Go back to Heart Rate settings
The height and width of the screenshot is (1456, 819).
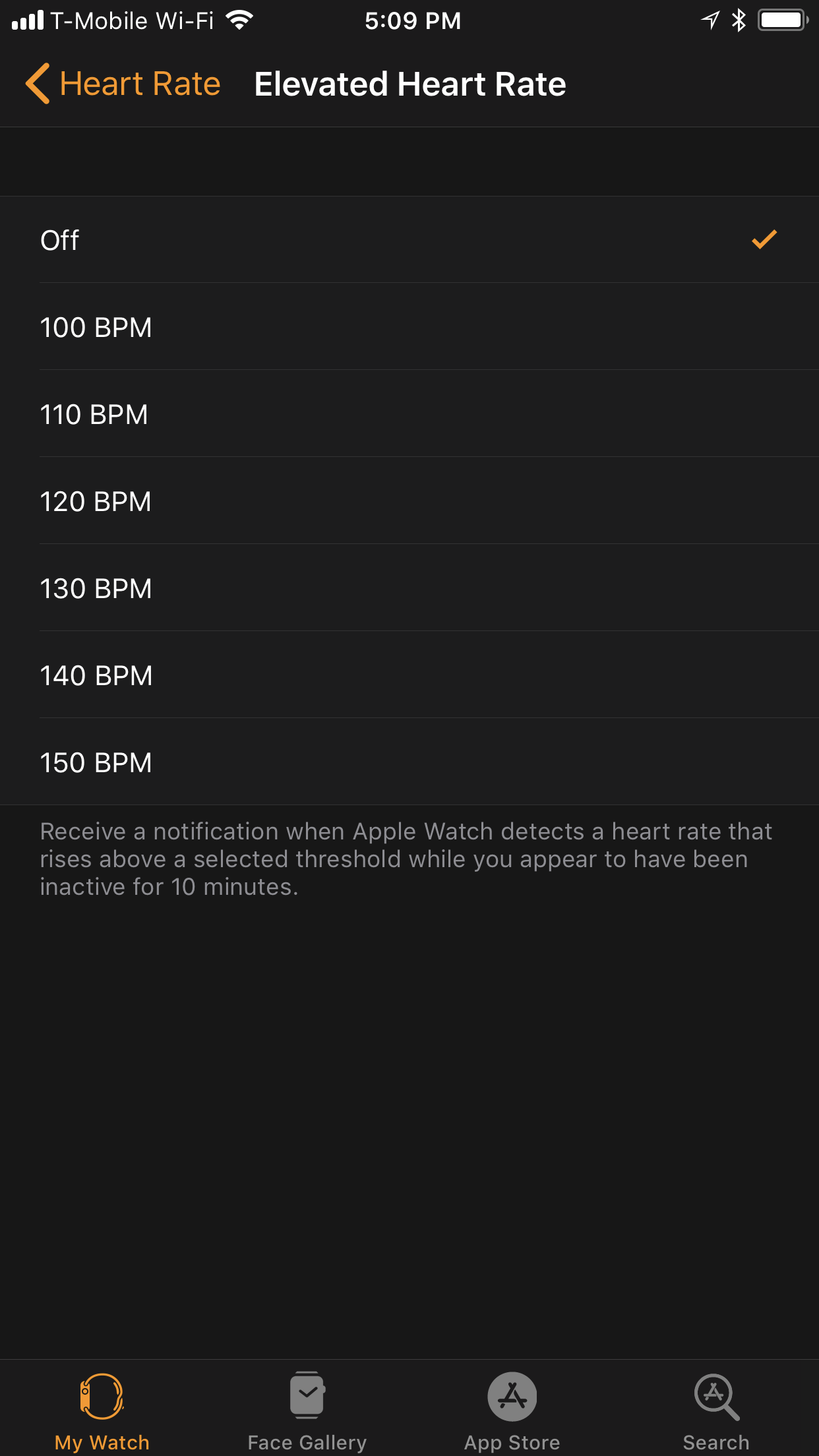pyautogui.click(x=123, y=84)
